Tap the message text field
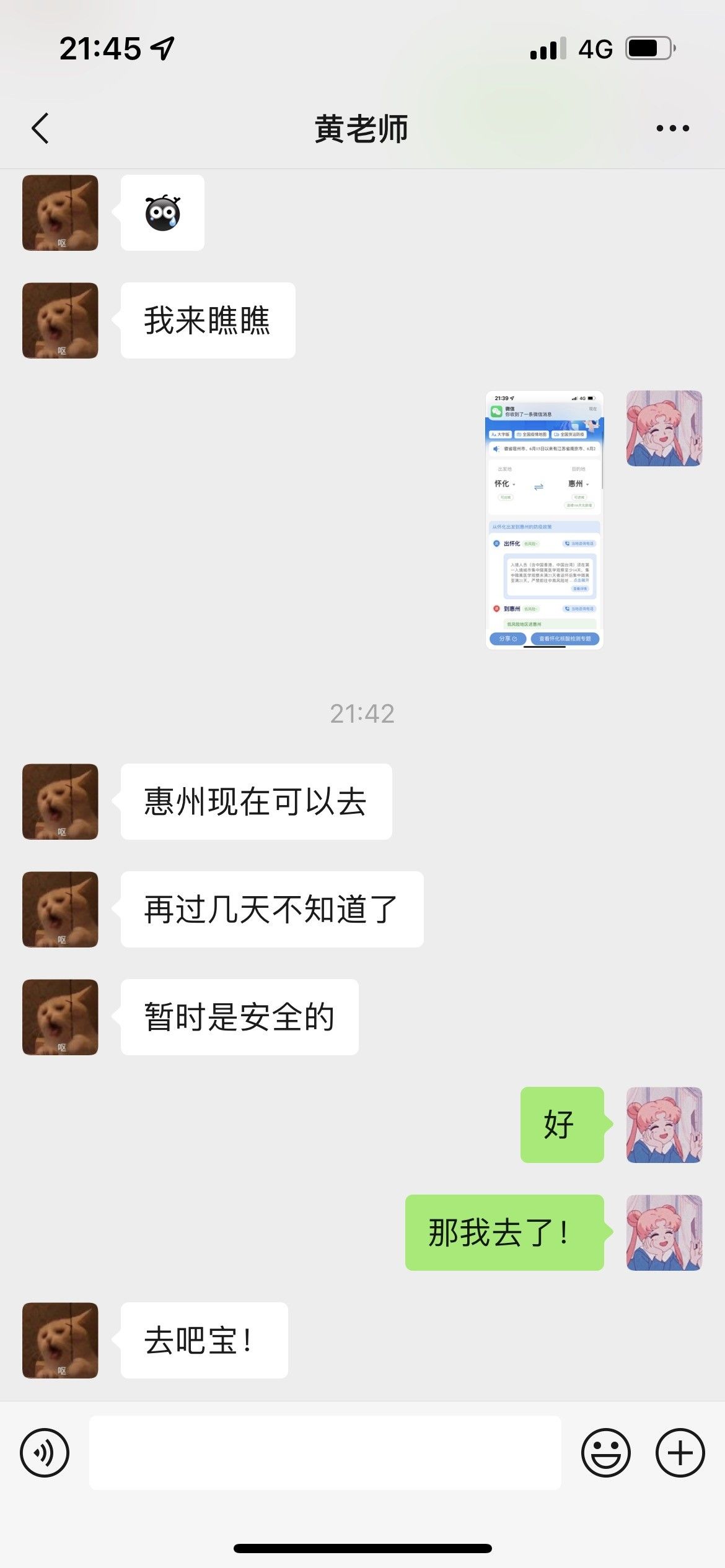This screenshot has width=725, height=1568. [325, 1453]
